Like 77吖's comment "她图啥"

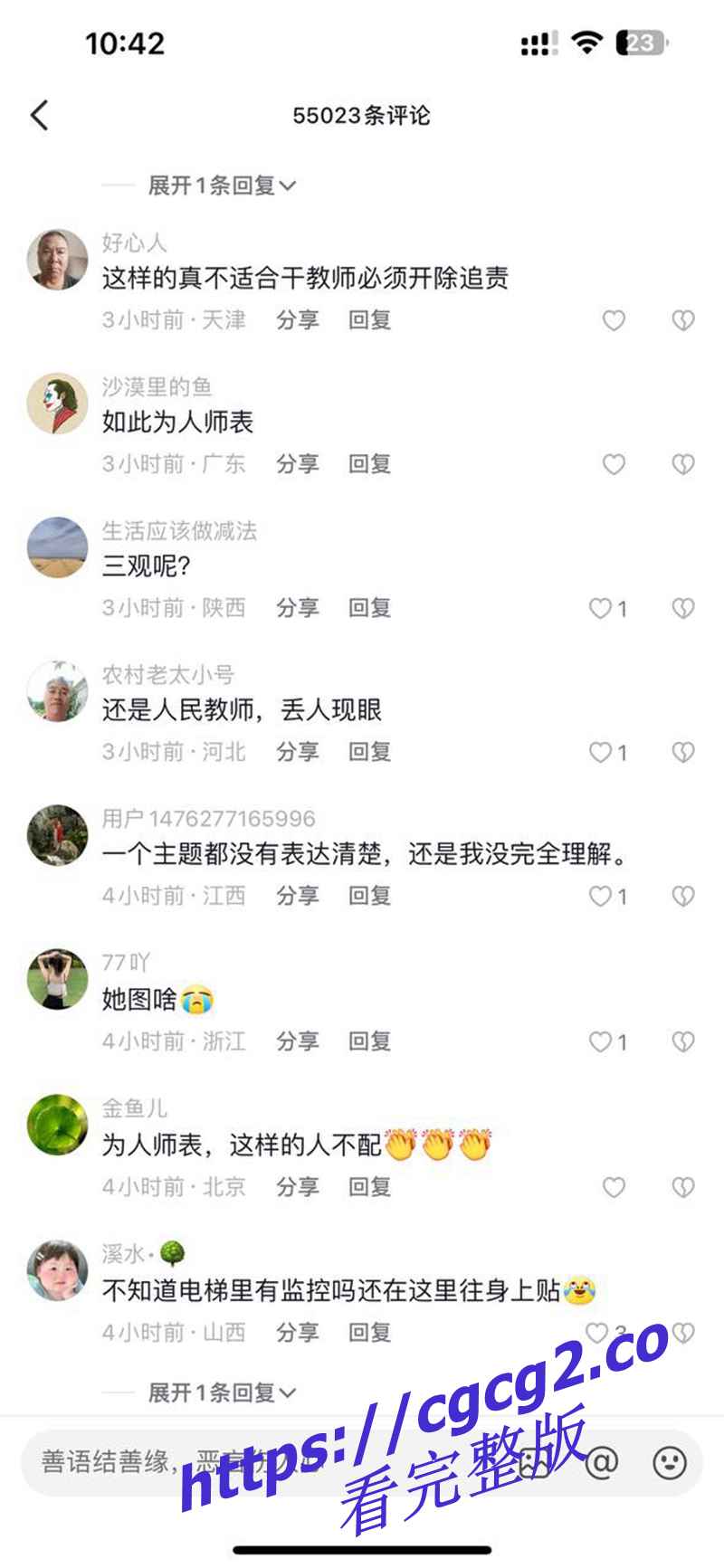[601, 1041]
